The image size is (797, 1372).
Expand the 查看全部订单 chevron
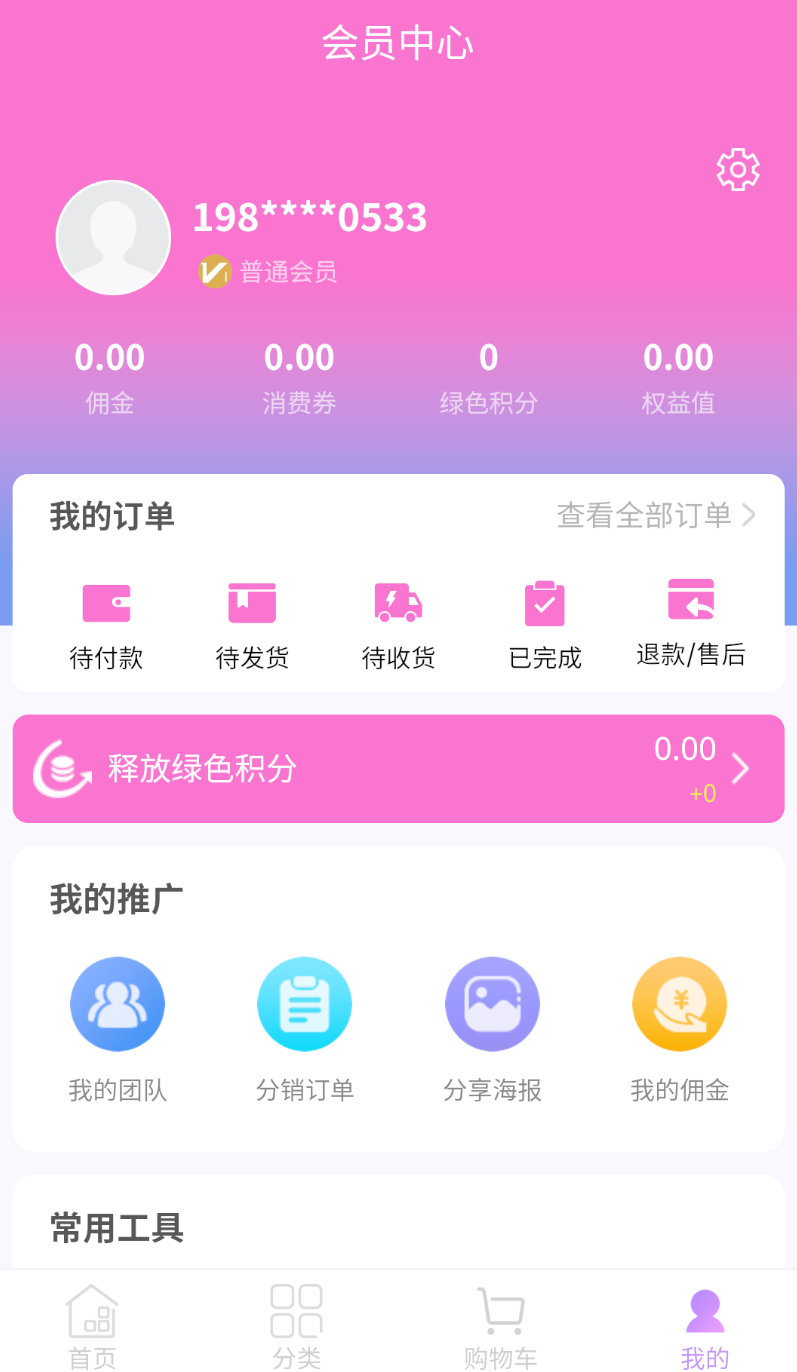pos(748,514)
